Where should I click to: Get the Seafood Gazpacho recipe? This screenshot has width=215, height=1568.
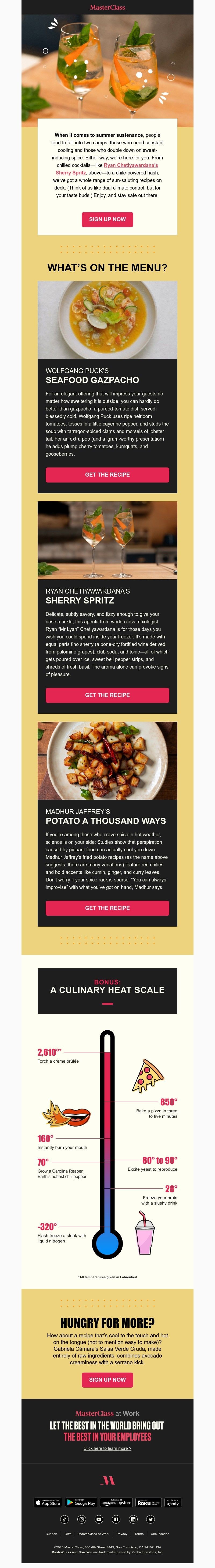click(x=107, y=475)
